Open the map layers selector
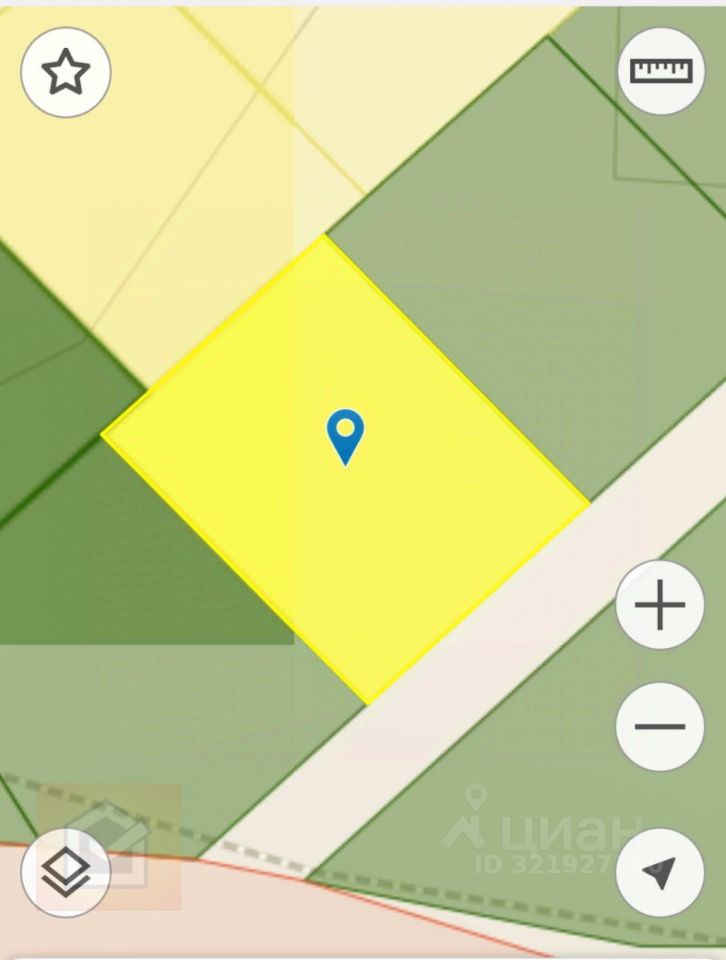The width and height of the screenshot is (726, 960). 66,872
